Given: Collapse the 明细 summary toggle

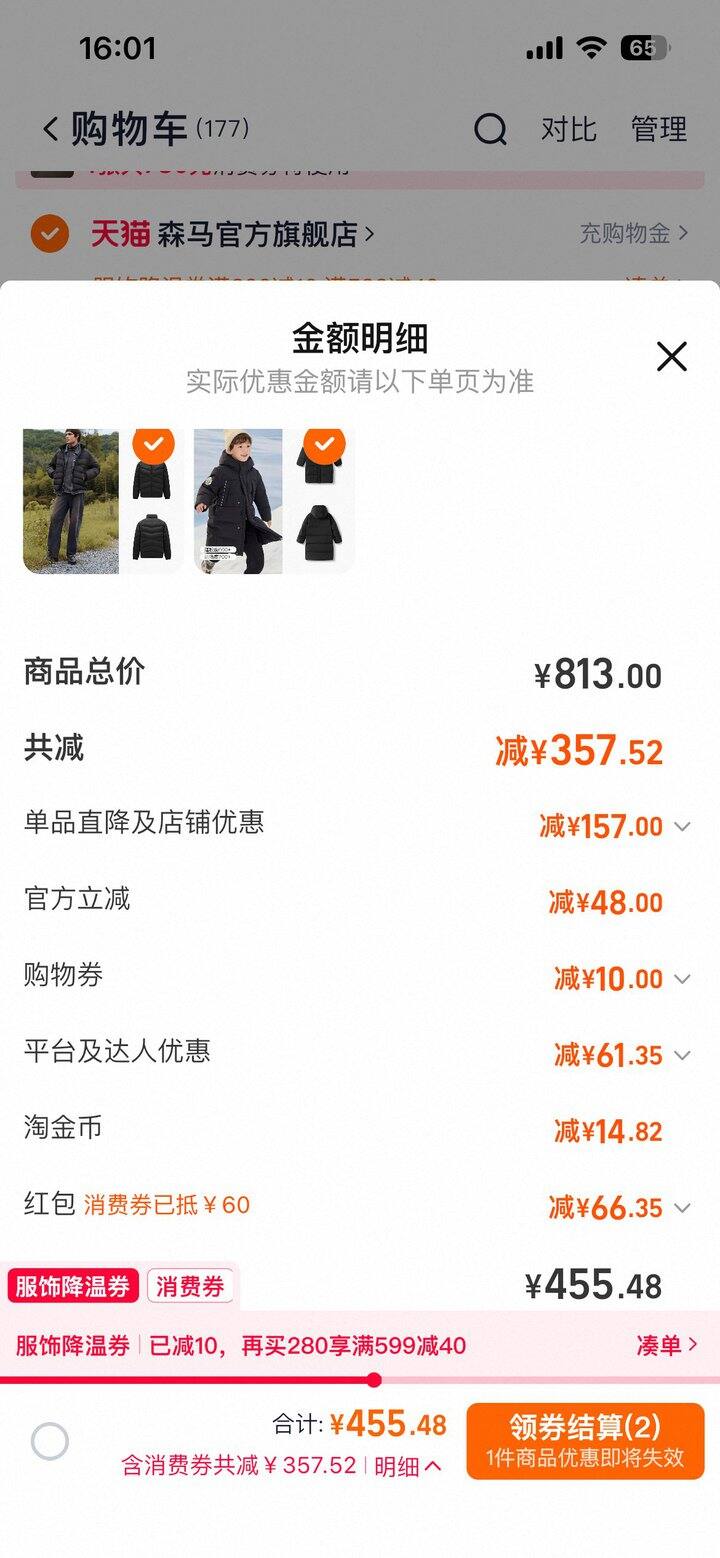Looking at the screenshot, I should click(x=408, y=1466).
